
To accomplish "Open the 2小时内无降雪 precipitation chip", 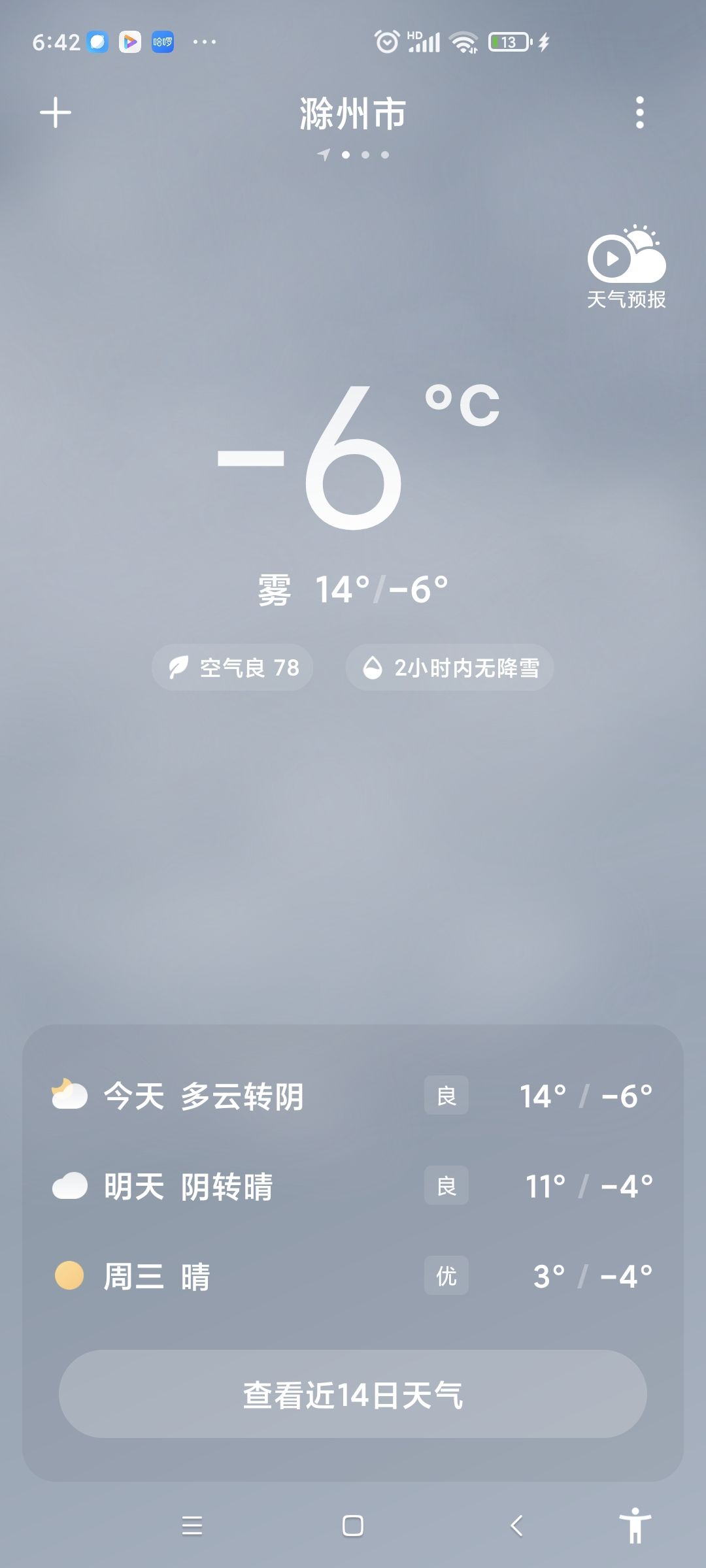I will click(450, 668).
